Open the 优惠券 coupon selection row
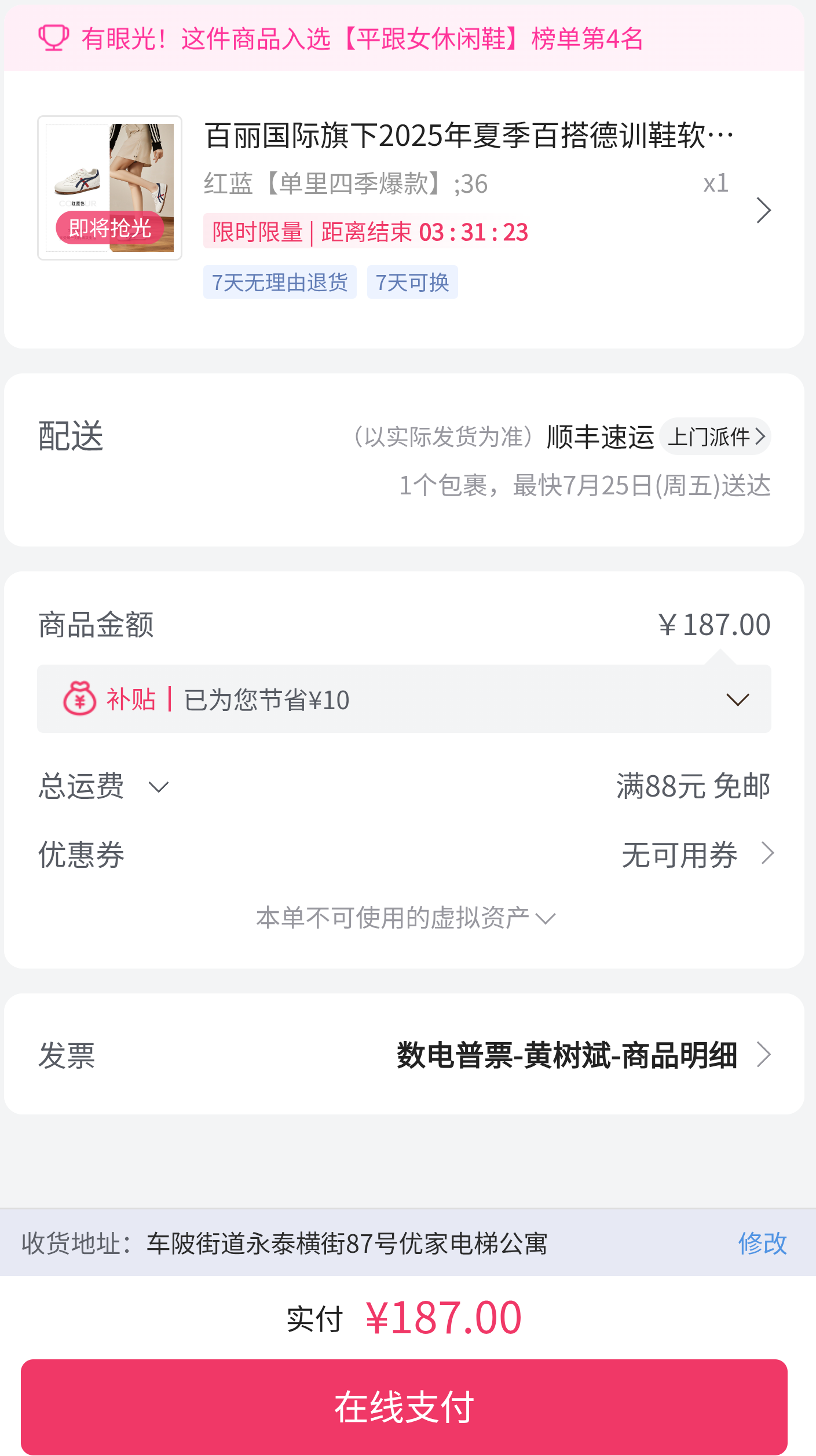The height and width of the screenshot is (1456, 816). click(404, 854)
